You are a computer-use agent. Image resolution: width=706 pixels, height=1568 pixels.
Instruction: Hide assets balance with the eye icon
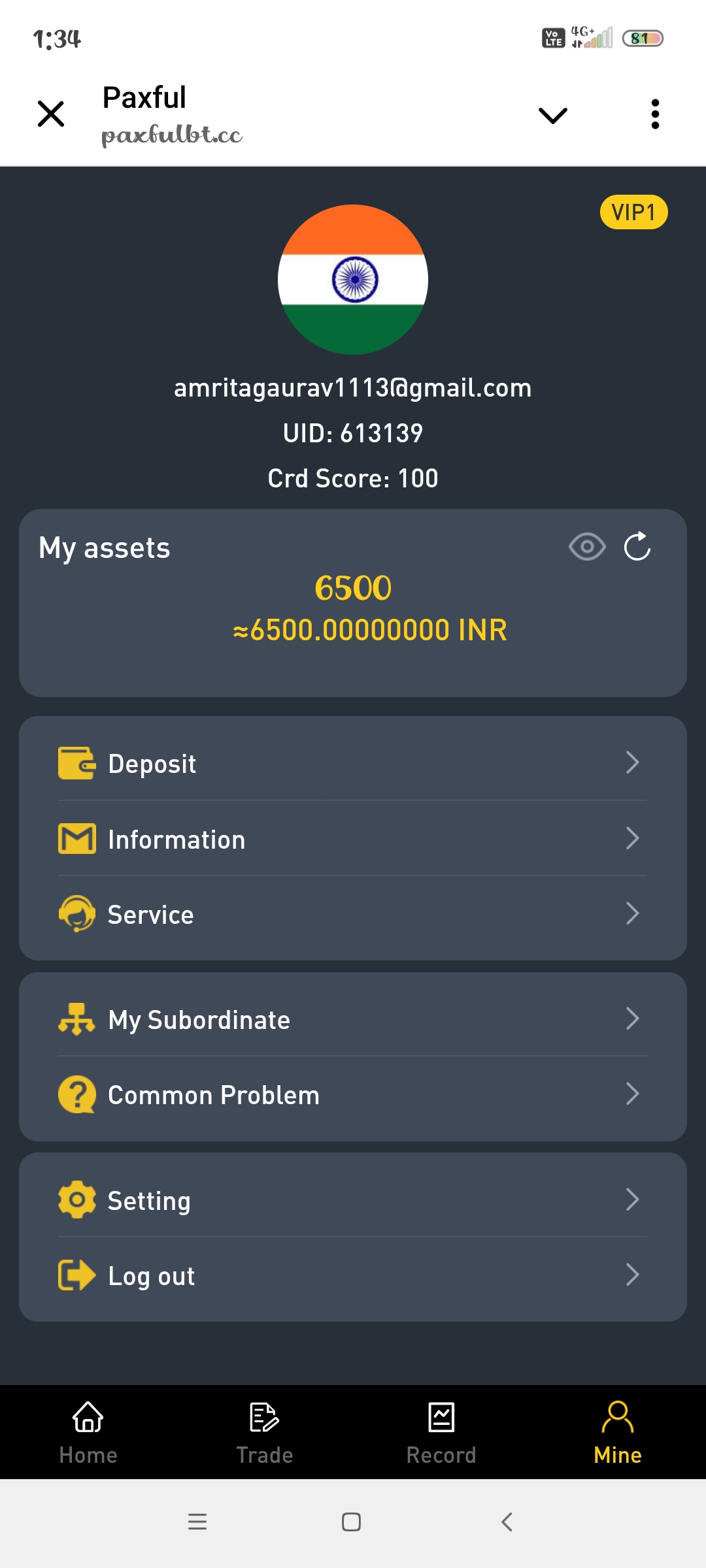tap(587, 547)
